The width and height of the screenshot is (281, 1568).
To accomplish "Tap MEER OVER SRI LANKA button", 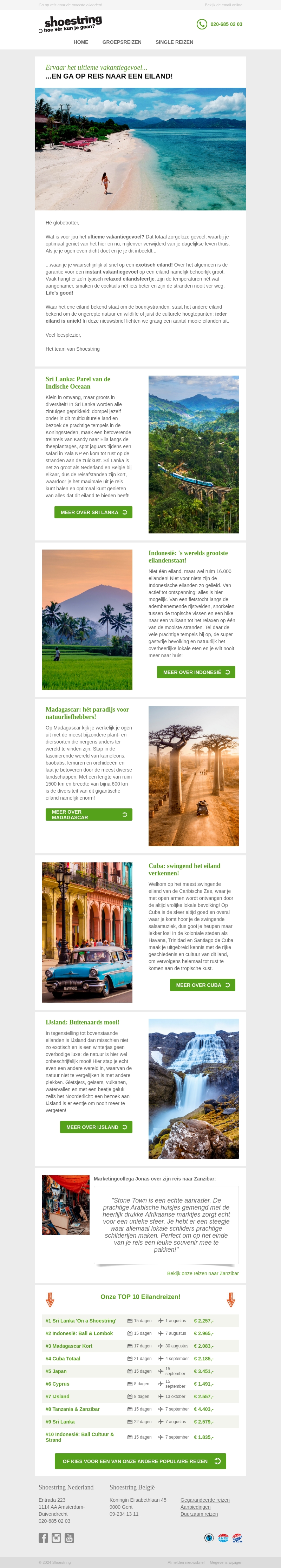I will (x=93, y=512).
